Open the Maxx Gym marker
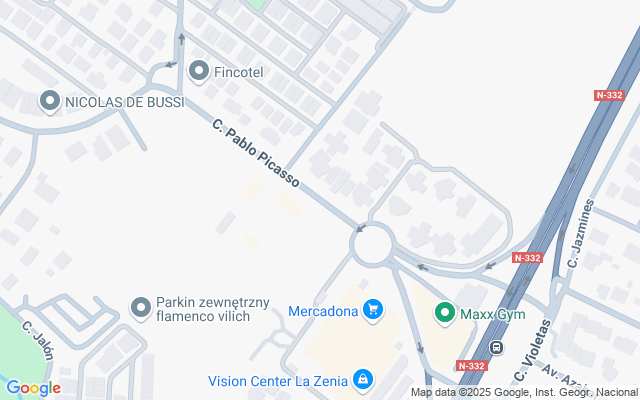This screenshot has height=400, width=640. click(445, 314)
